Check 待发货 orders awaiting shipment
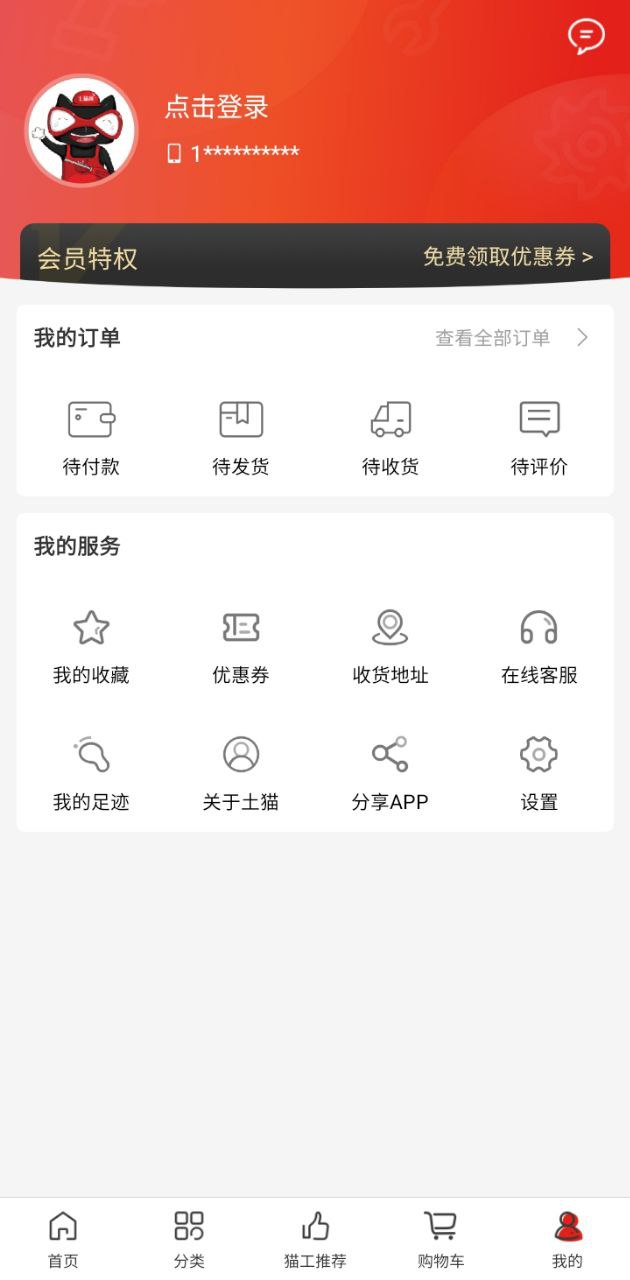Viewport: 630px width, 1280px height. click(241, 438)
